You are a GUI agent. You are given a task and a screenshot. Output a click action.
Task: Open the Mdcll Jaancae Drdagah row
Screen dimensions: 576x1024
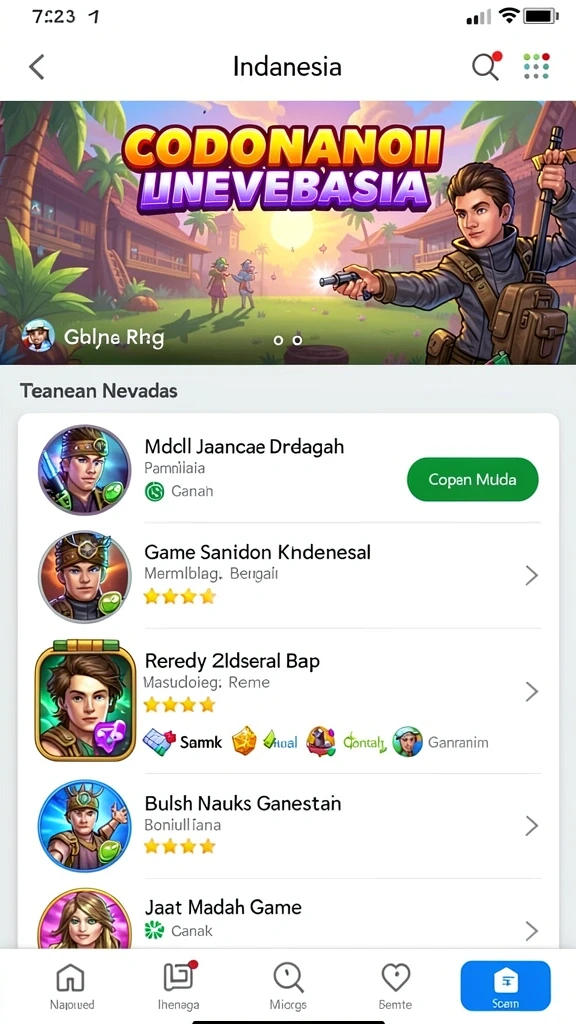(288, 470)
